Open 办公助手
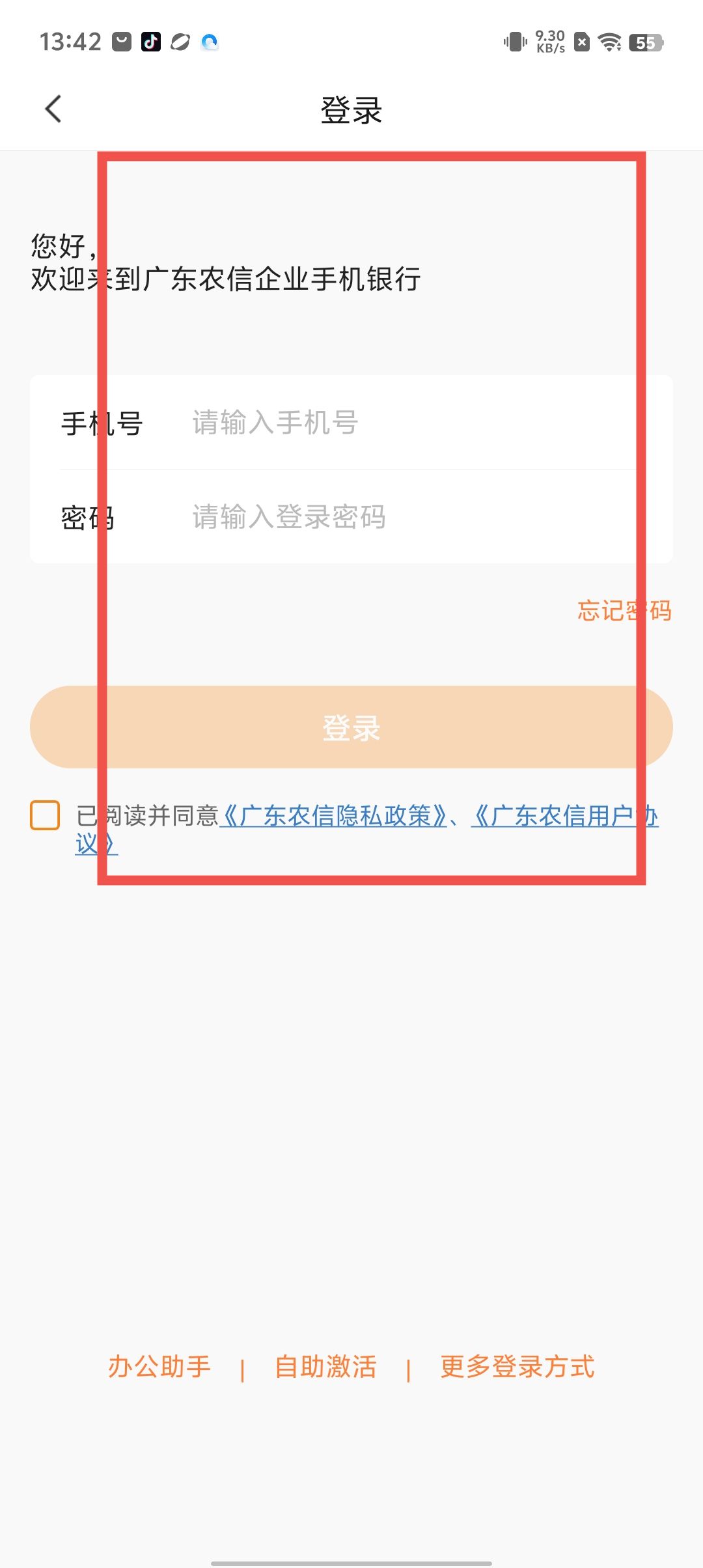Screen dimensions: 703x1568 159,1366
